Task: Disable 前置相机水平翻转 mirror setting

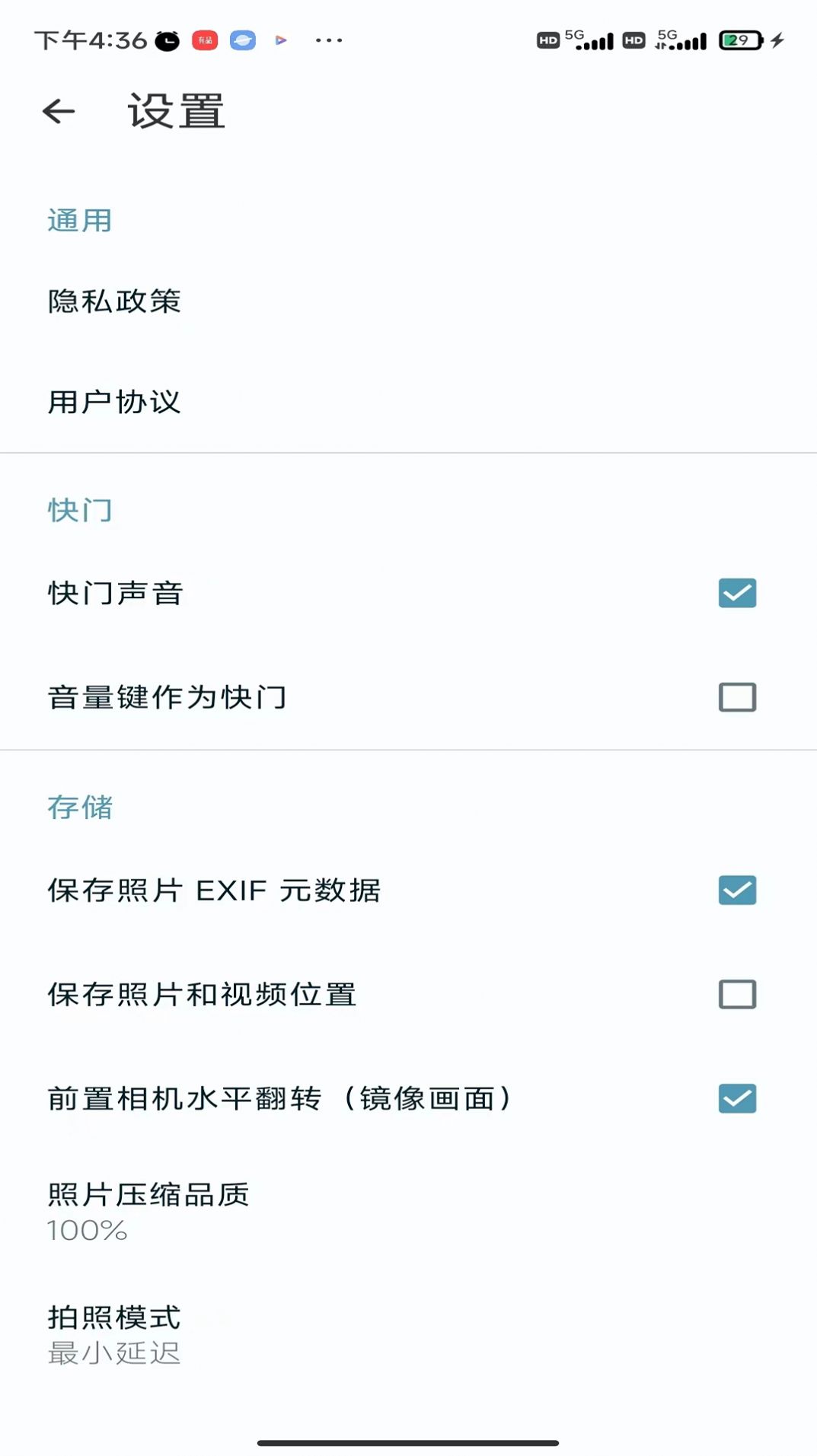Action: [736, 1098]
